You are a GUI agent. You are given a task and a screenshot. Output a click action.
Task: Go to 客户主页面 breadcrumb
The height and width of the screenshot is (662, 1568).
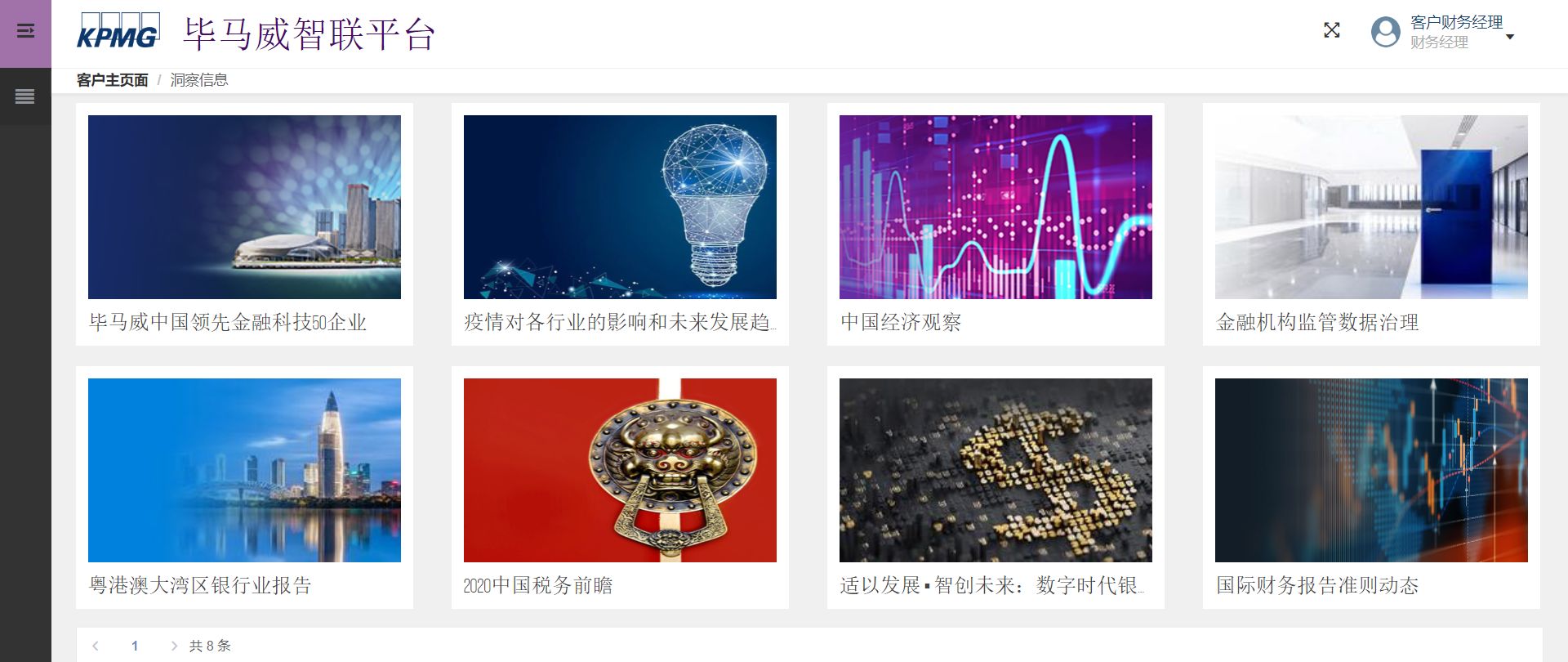click(x=113, y=80)
